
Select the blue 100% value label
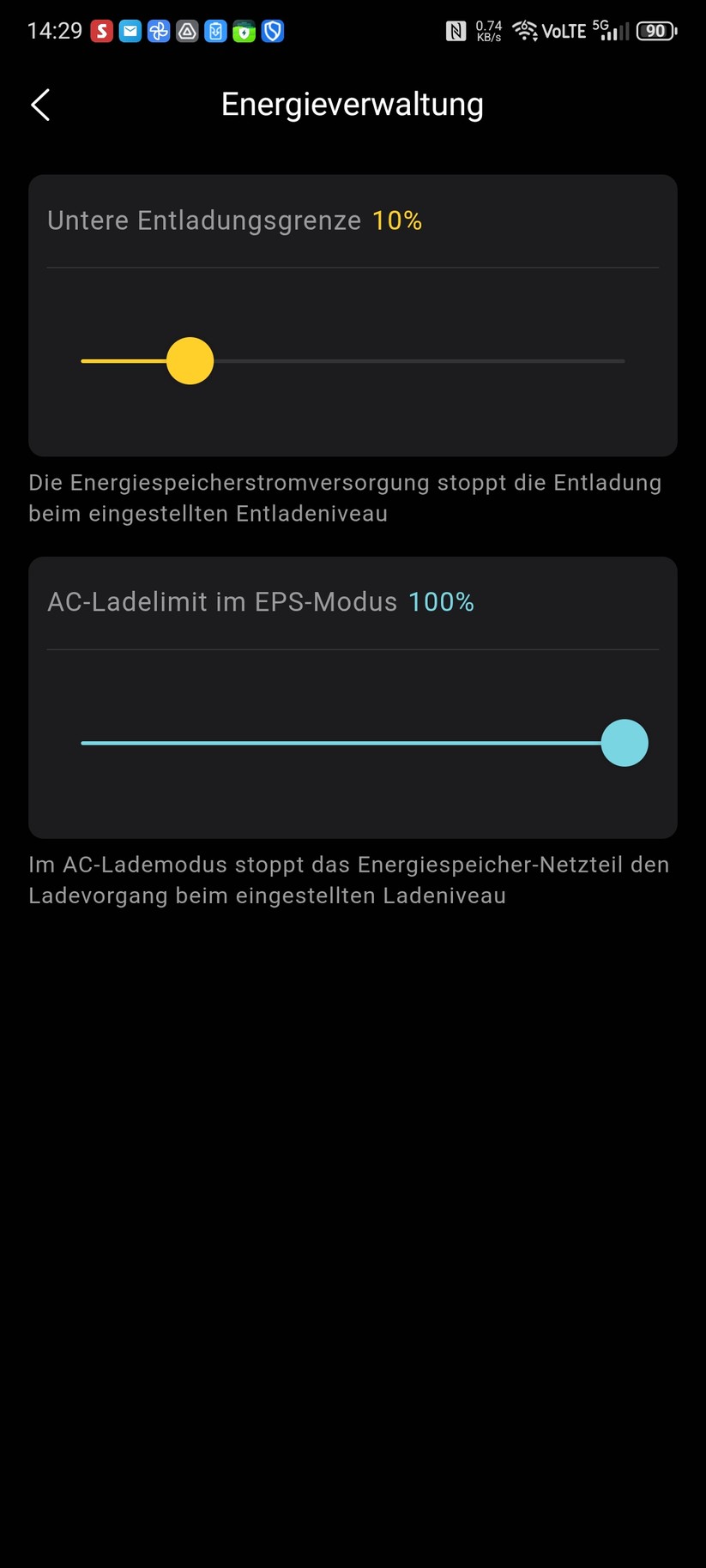[441, 601]
